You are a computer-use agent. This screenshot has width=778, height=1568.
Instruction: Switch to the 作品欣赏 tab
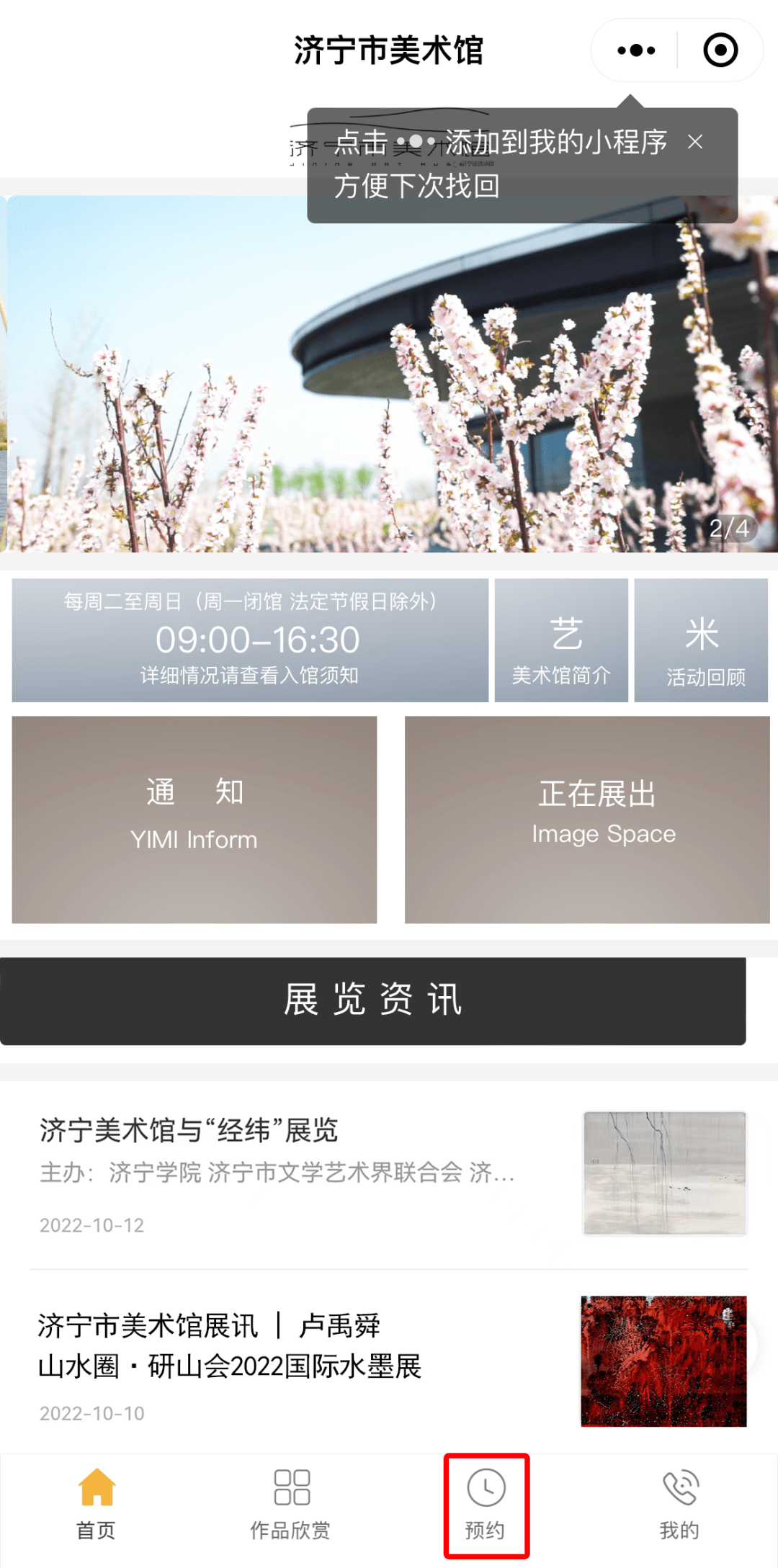291,1505
